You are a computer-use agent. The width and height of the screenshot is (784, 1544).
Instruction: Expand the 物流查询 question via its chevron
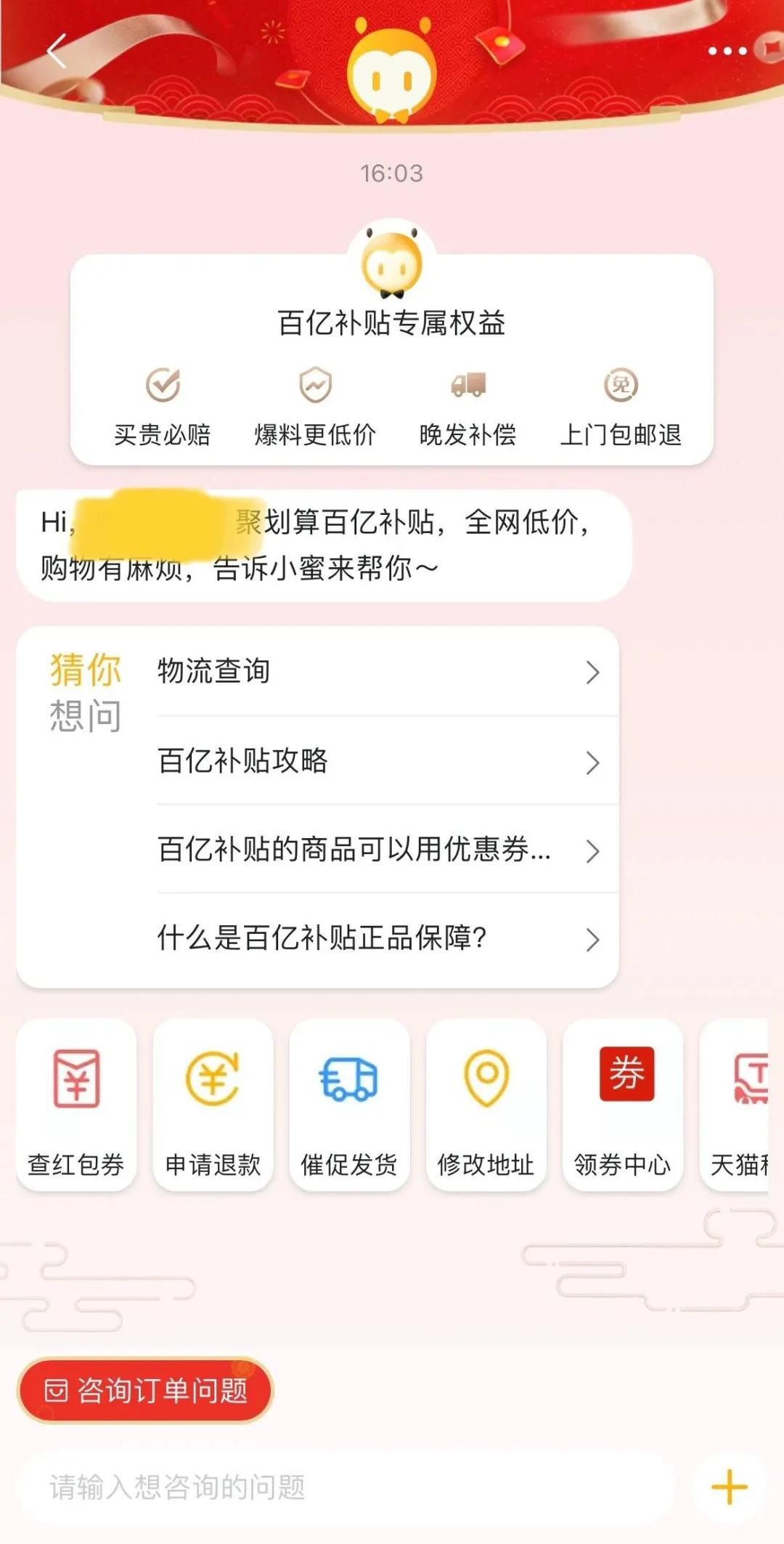pos(592,672)
